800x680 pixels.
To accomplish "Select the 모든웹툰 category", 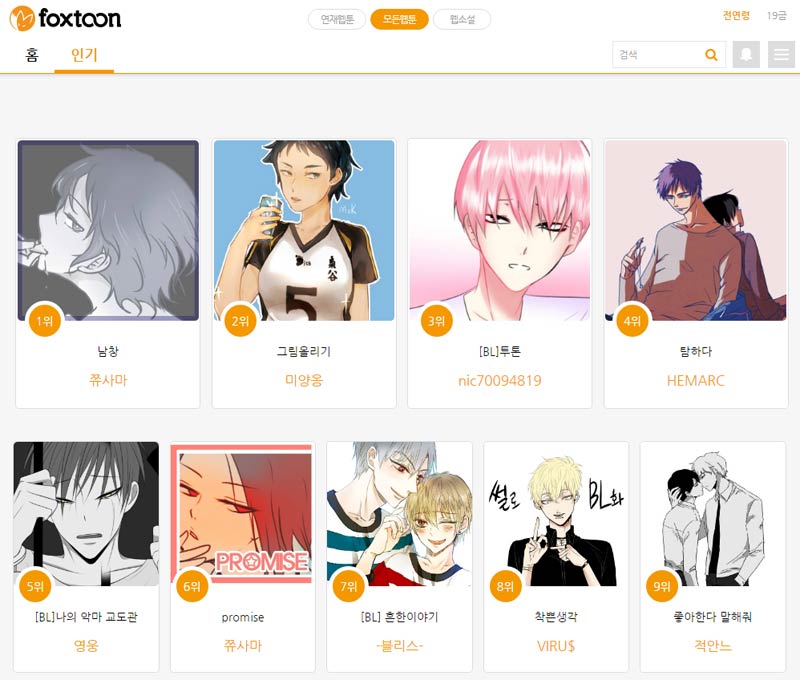I will coord(399,19).
